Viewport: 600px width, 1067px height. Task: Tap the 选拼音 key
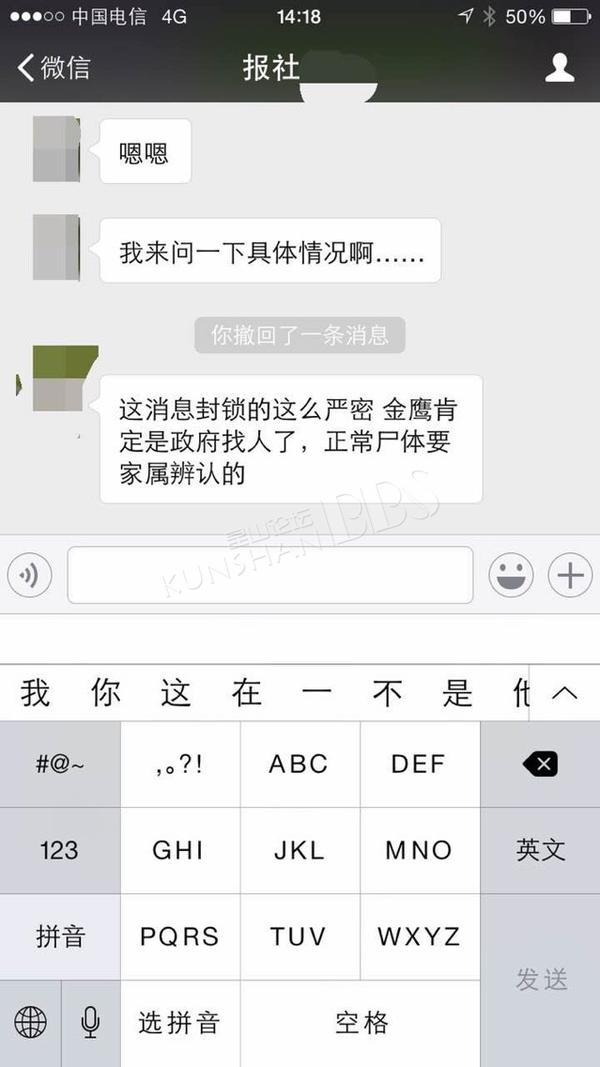[180, 1023]
